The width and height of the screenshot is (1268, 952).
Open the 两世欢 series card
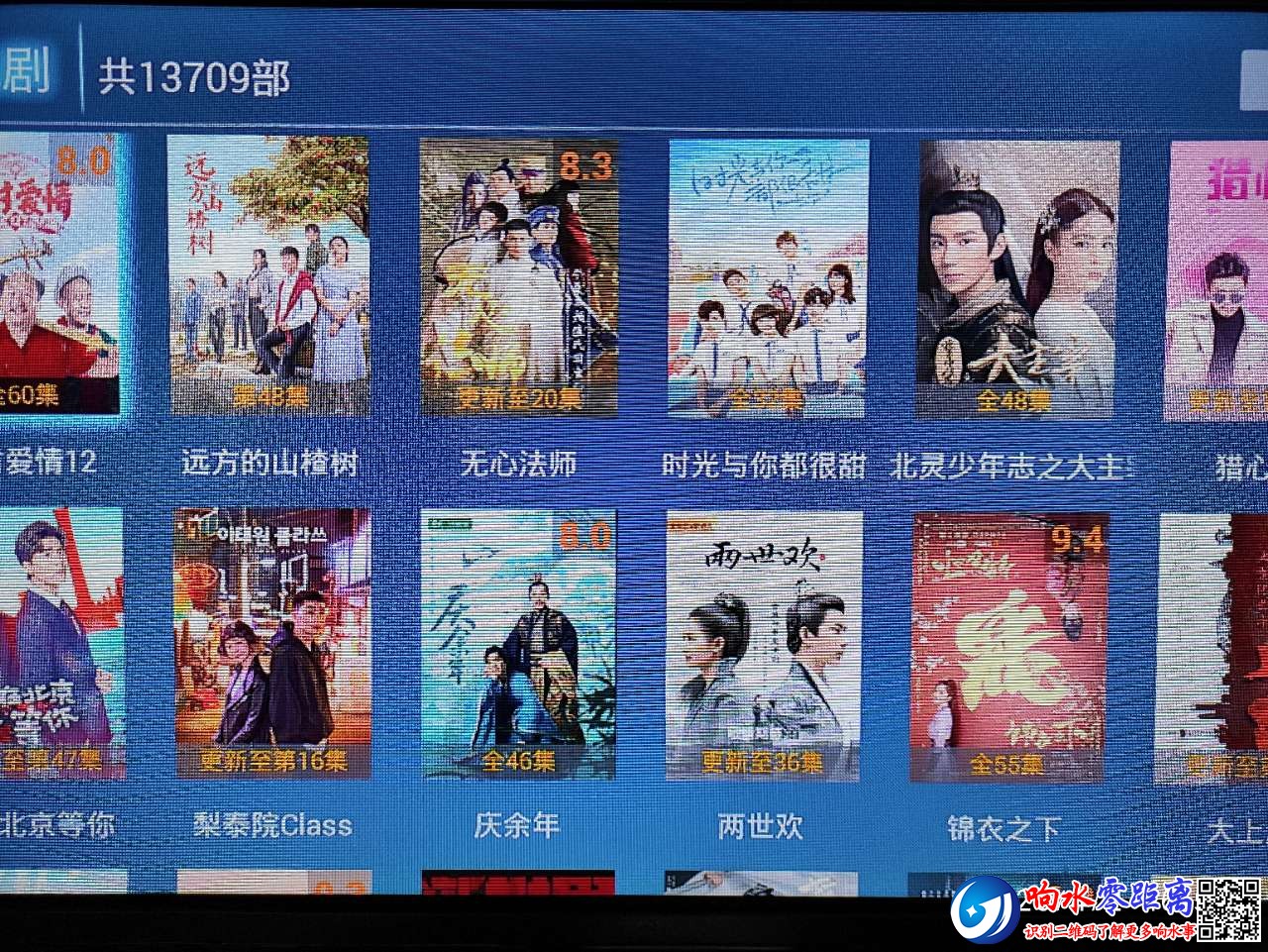point(763,645)
